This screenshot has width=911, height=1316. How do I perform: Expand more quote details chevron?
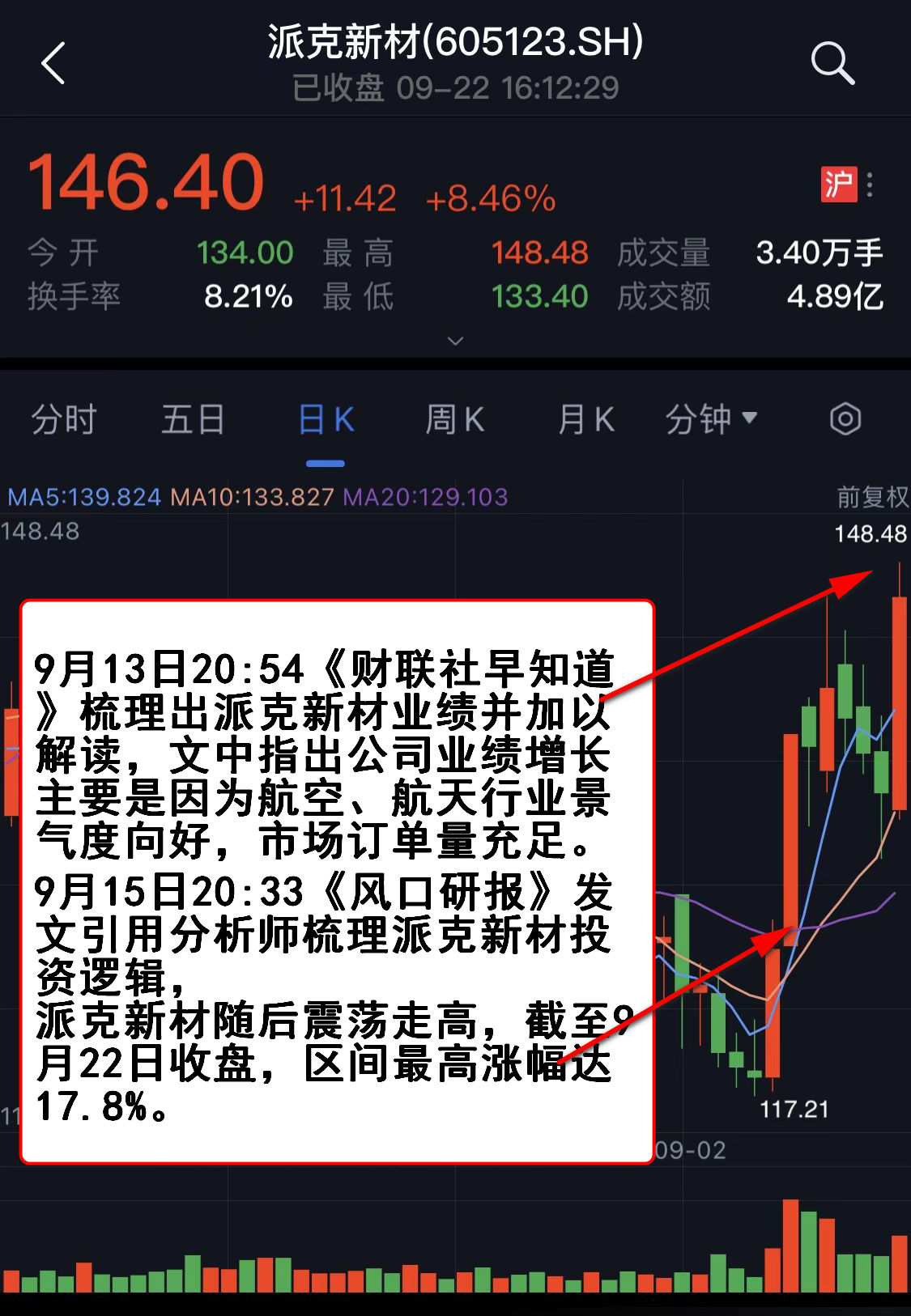pos(456,341)
